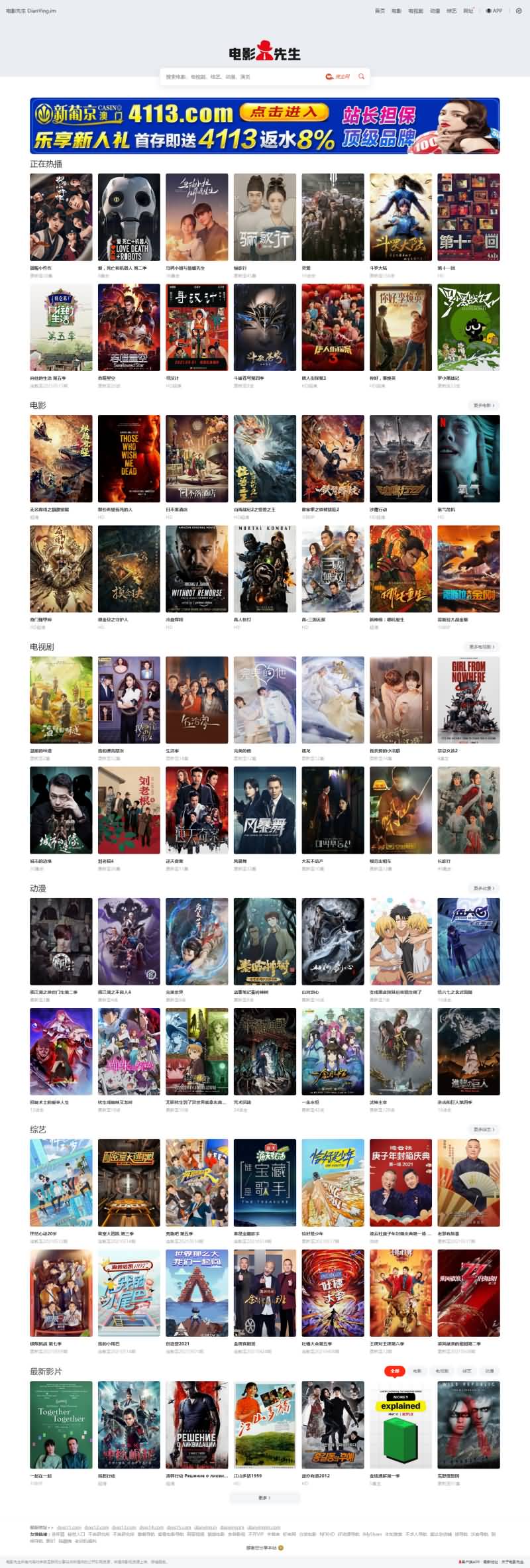The height and width of the screenshot is (1568, 530).
Task: Open the 谁是宝藏歌手 variety poster
Action: click(264, 1183)
